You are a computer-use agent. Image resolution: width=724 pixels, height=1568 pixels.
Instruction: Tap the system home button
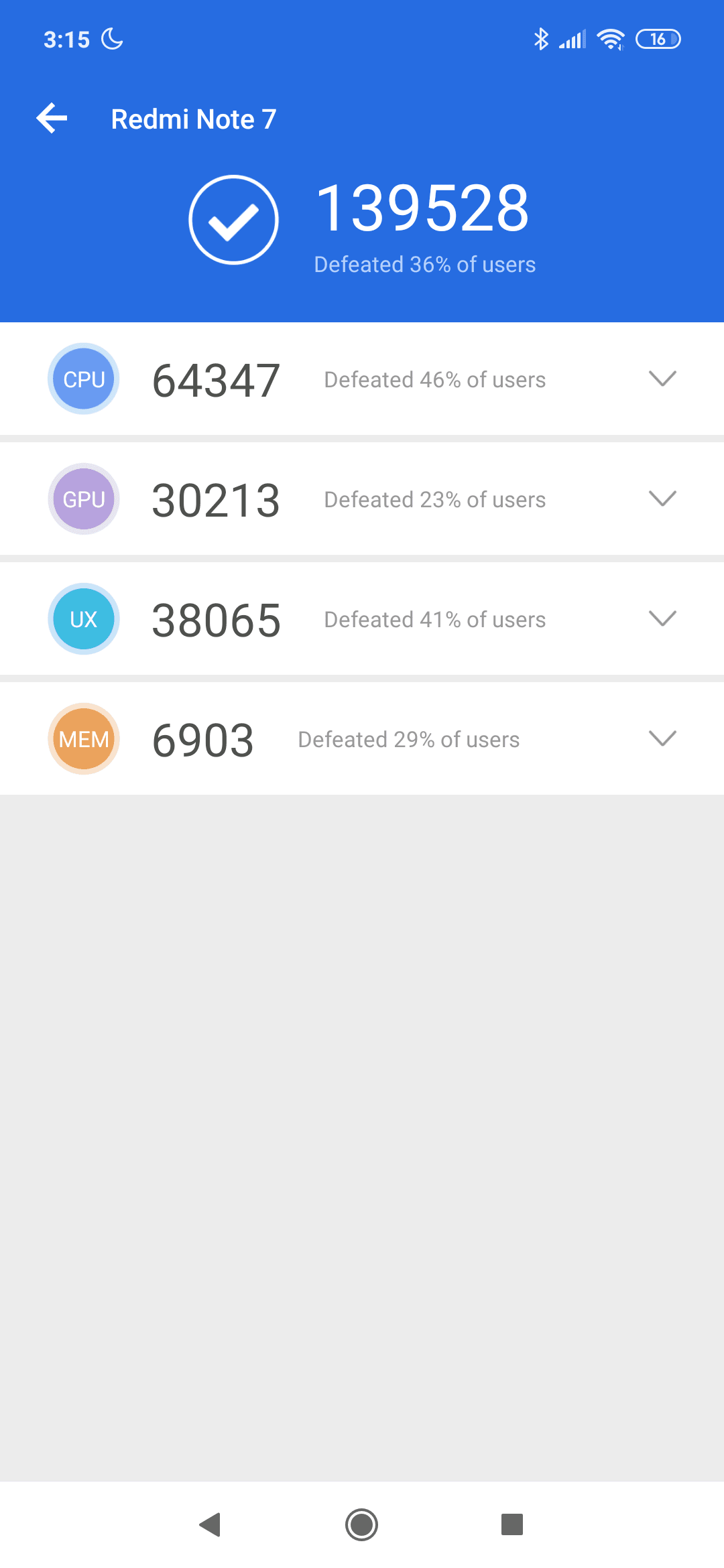pyautogui.click(x=361, y=1524)
